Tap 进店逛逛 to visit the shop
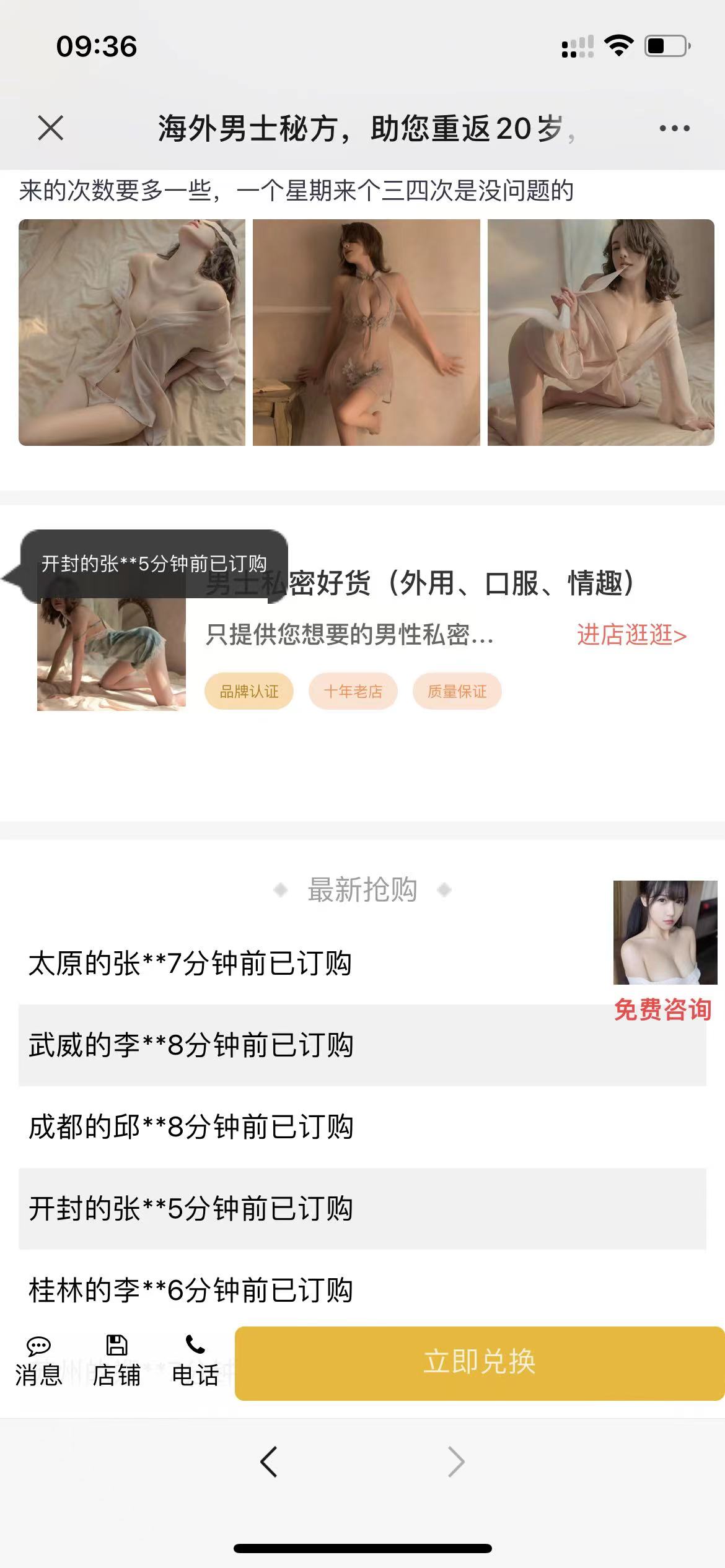The image size is (725, 1568). click(x=631, y=635)
